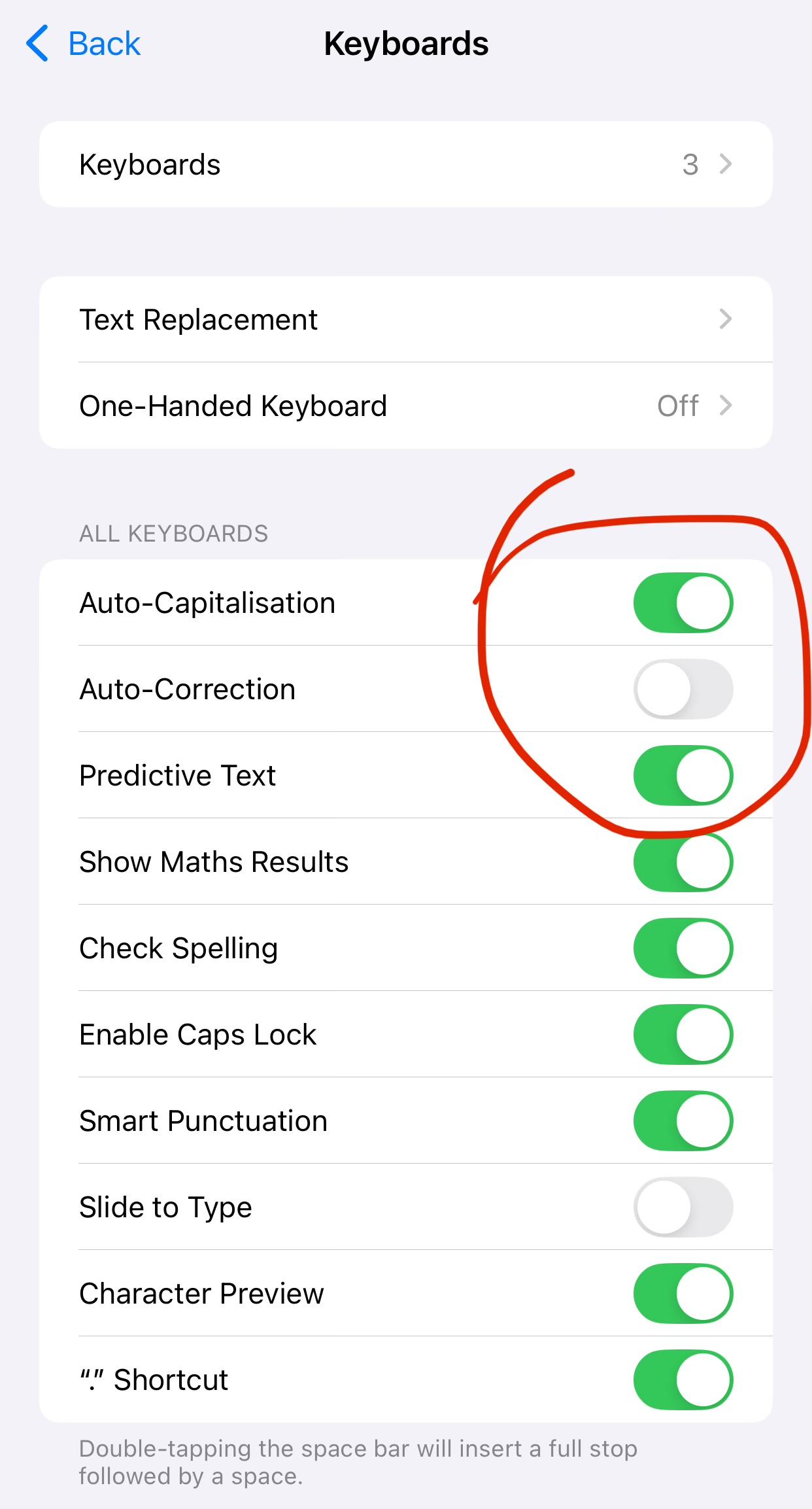
Task: Open Text Replacement settings
Action: click(x=406, y=319)
